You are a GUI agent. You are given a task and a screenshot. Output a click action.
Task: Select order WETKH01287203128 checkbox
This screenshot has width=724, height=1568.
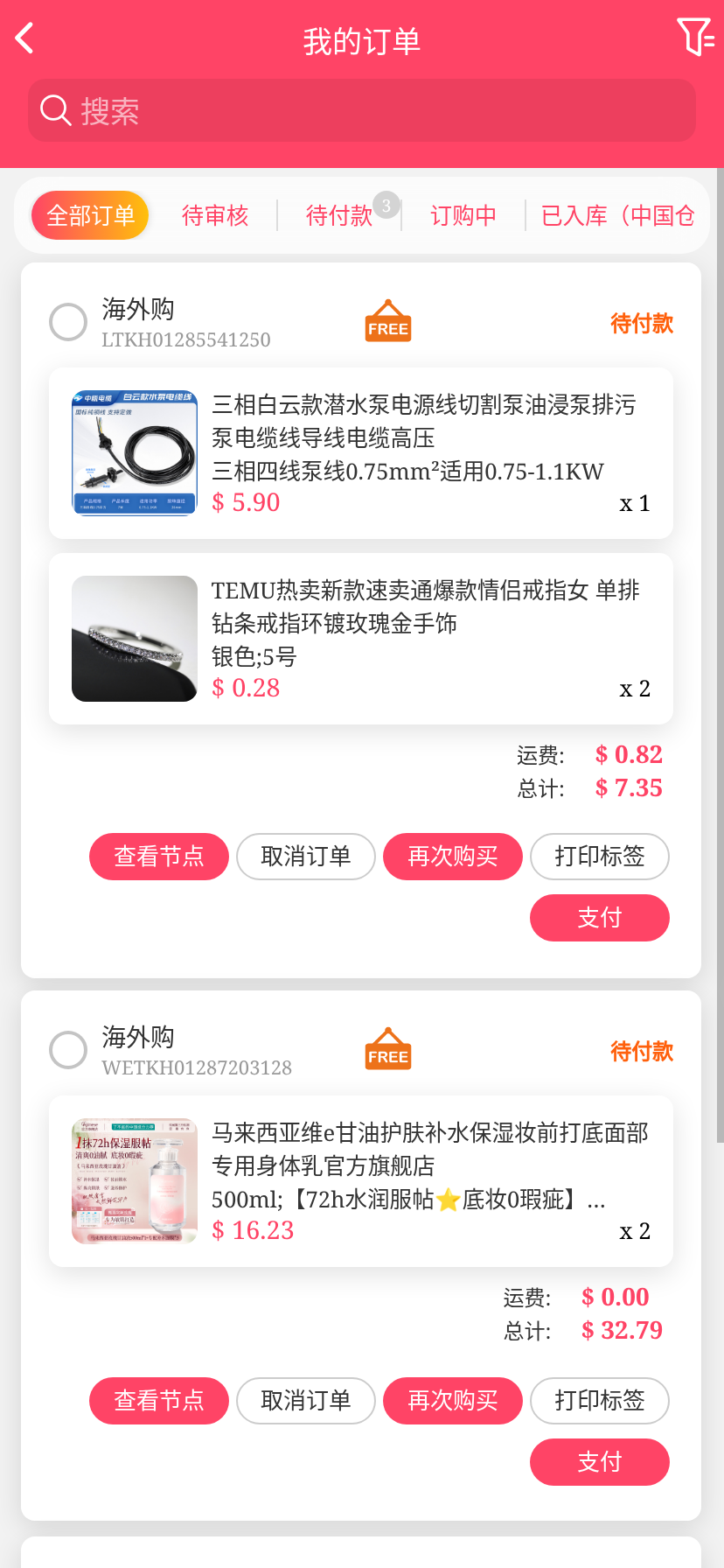pos(68,1050)
